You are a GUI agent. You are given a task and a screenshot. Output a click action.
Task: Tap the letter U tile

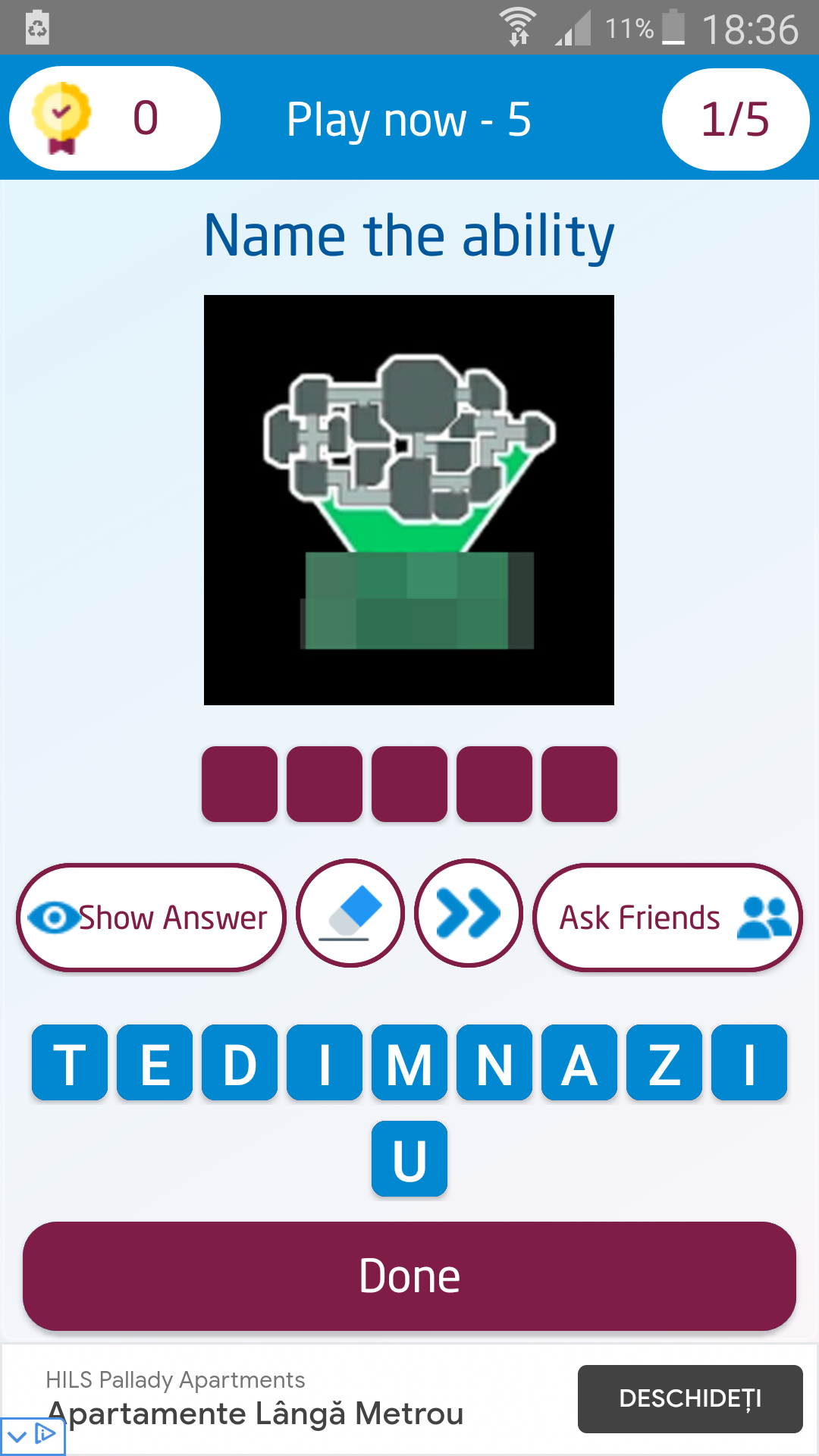coord(409,1159)
